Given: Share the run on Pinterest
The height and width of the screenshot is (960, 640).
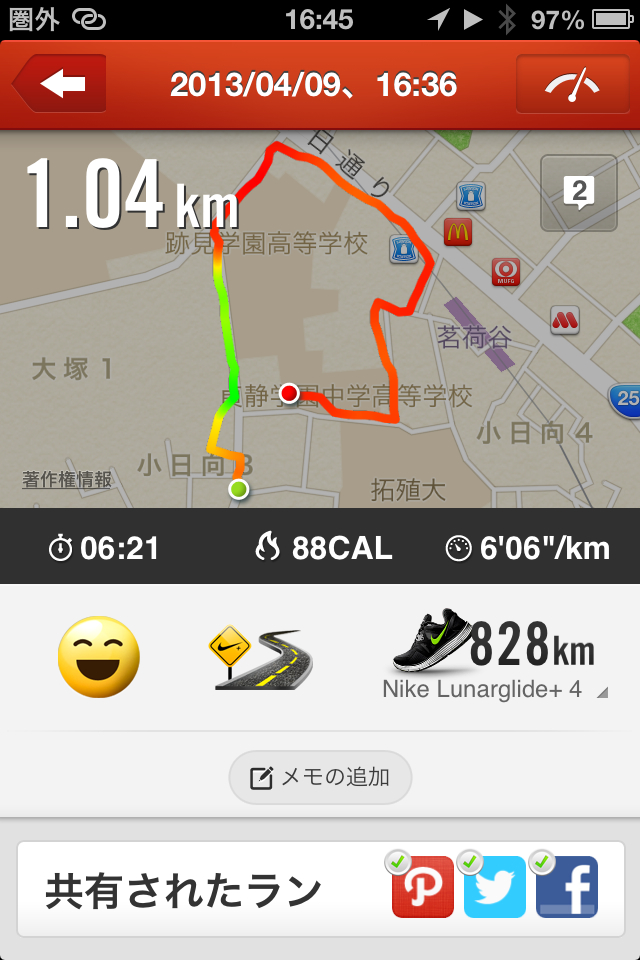Looking at the screenshot, I should click(x=422, y=886).
